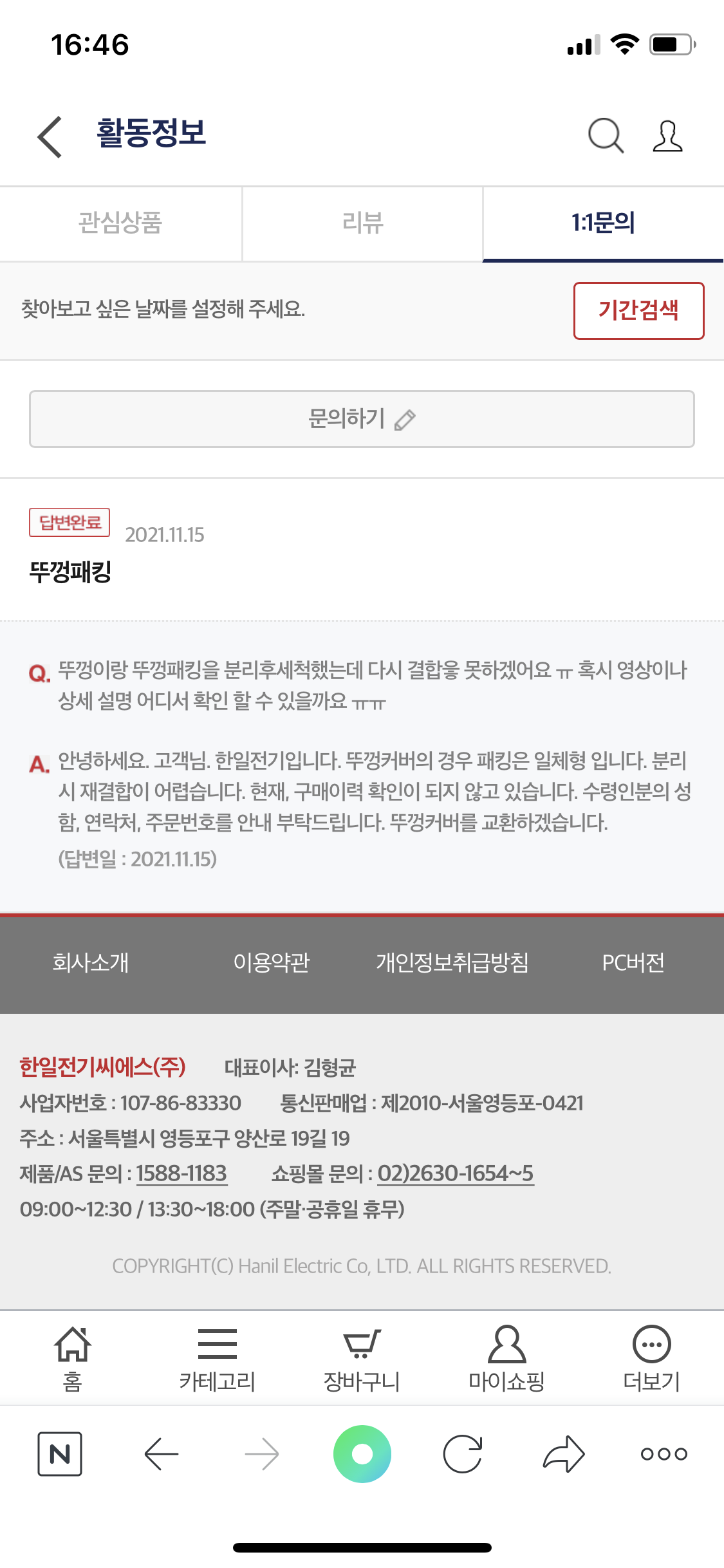The height and width of the screenshot is (1568, 724).
Task: Select the 1:1문의 tab
Action: point(603,223)
